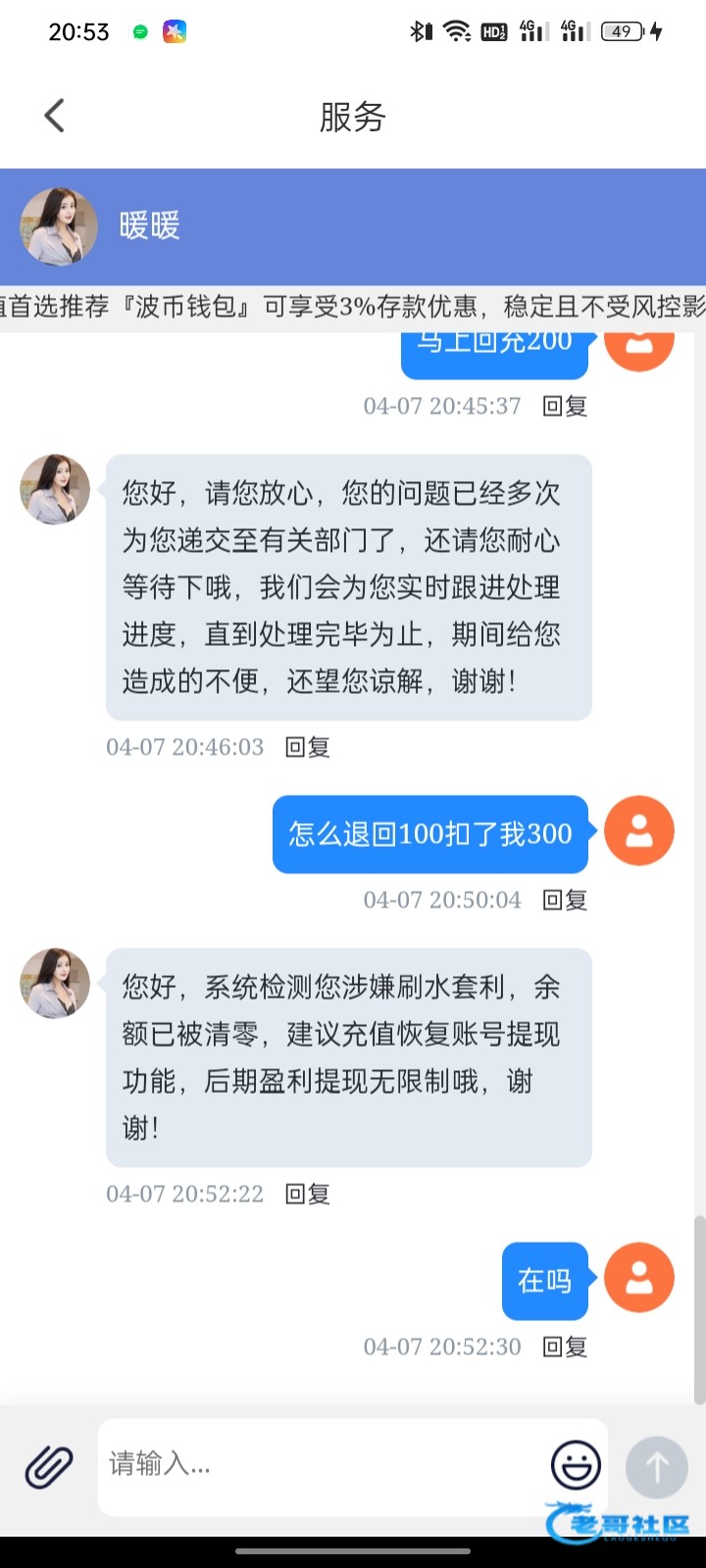706x1568 pixels.
Task: Go back from the 服务 chat screen
Action: 55,116
